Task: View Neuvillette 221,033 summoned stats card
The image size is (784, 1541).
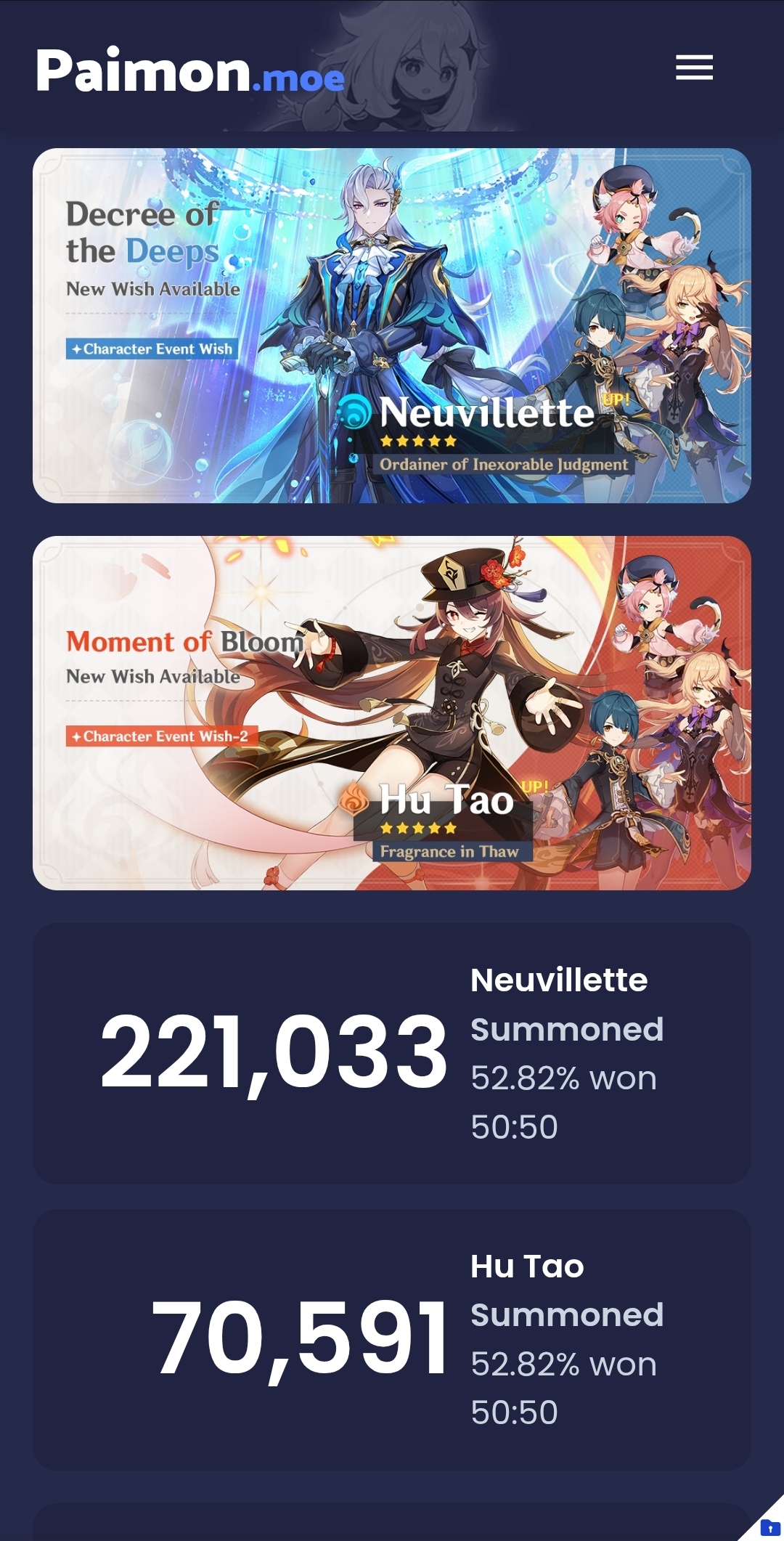Action: click(392, 1053)
